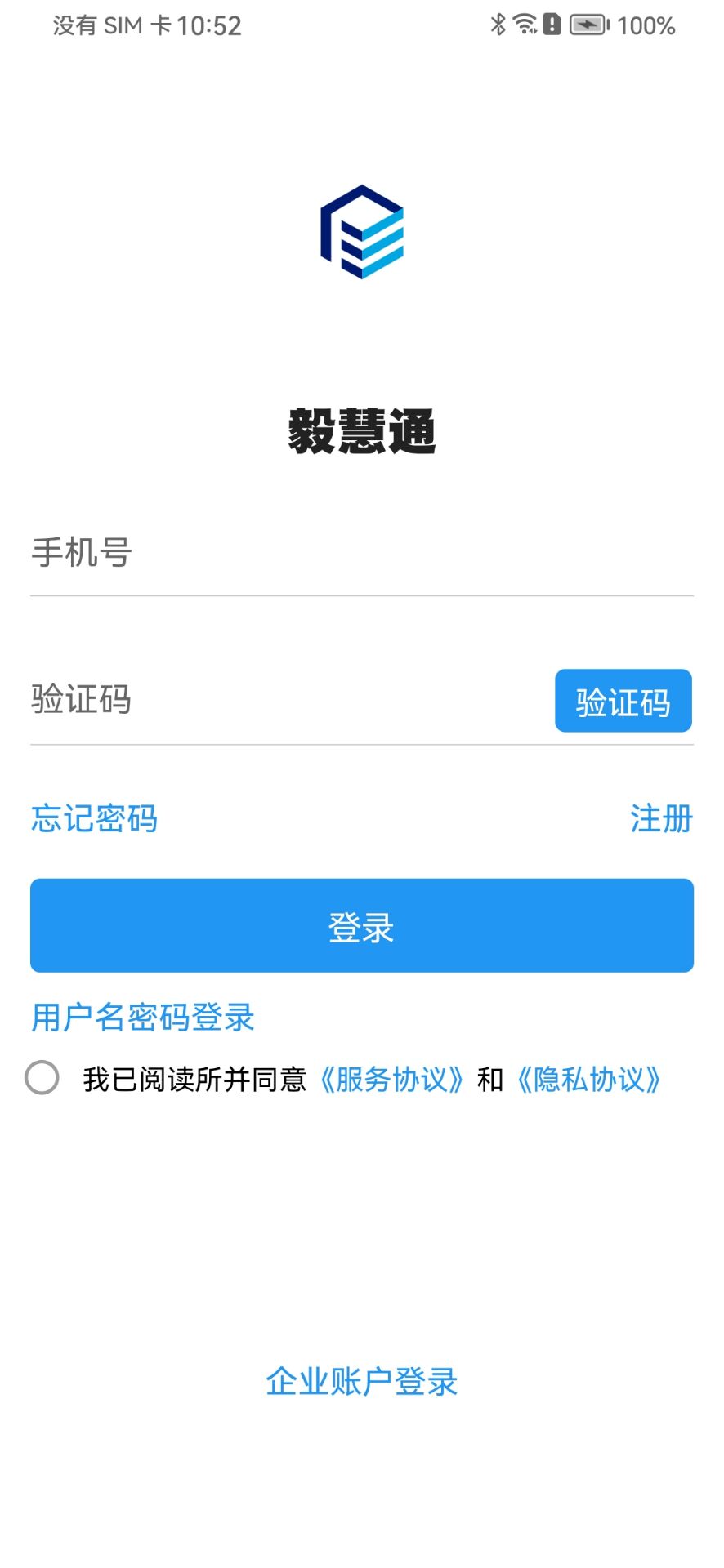Check the agreement consent circle
The image size is (724, 1568).
coord(42,1077)
